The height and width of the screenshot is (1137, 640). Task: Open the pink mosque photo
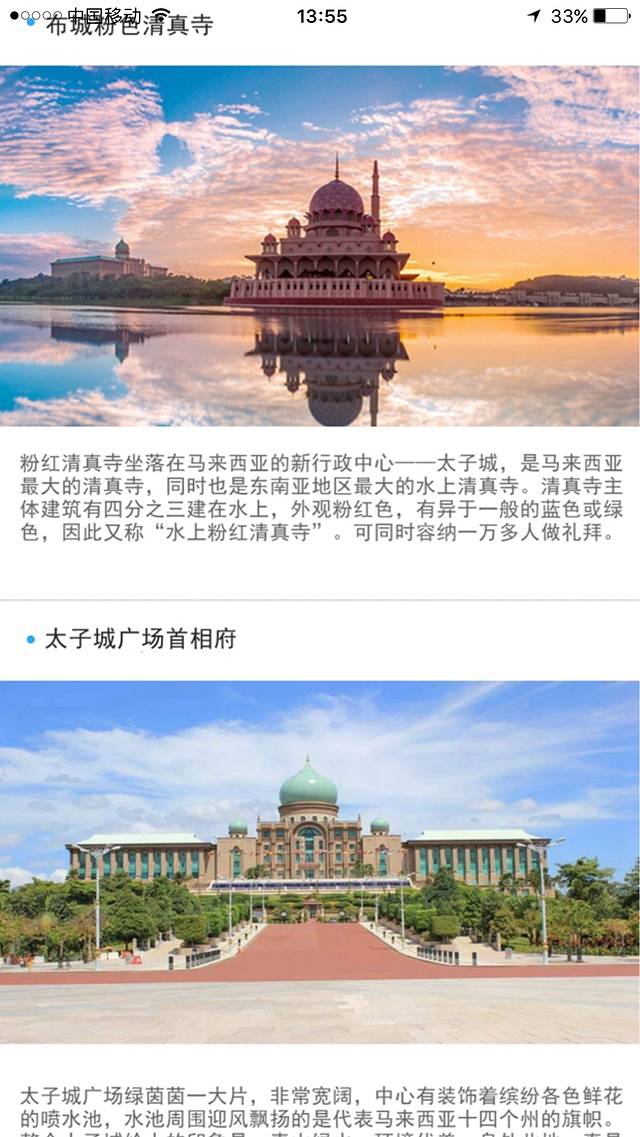click(x=320, y=246)
